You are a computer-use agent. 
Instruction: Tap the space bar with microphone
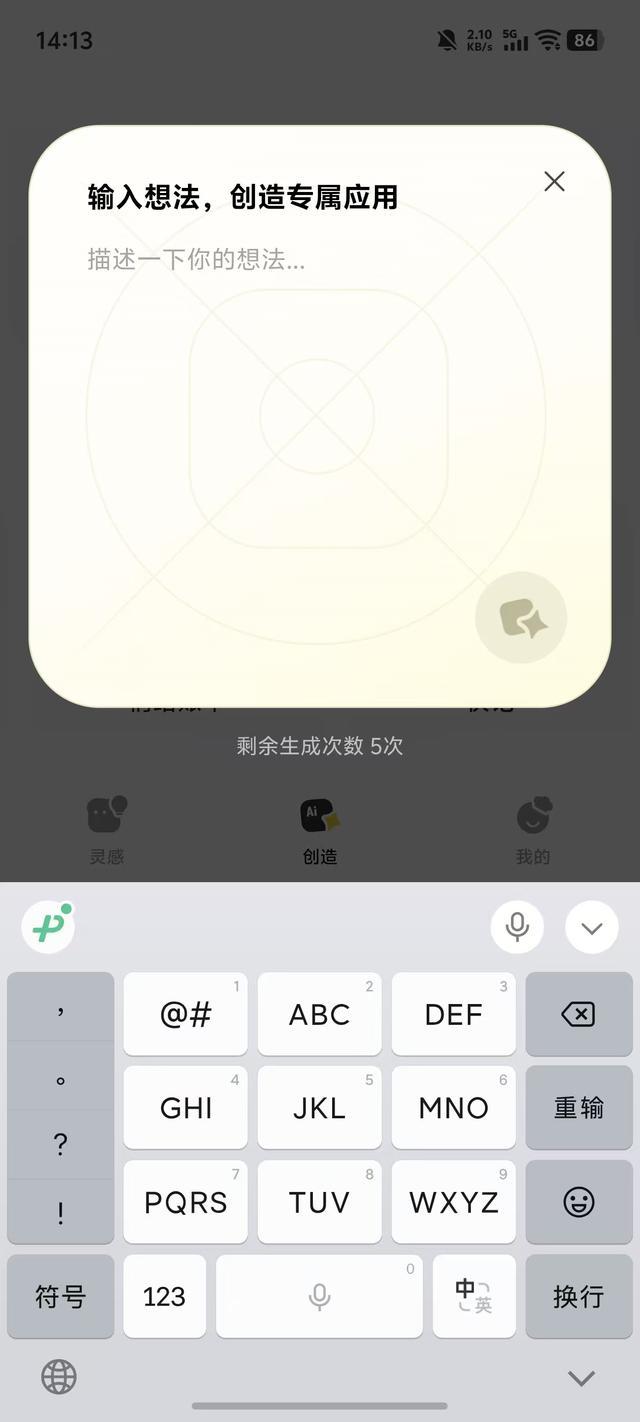(x=319, y=1297)
